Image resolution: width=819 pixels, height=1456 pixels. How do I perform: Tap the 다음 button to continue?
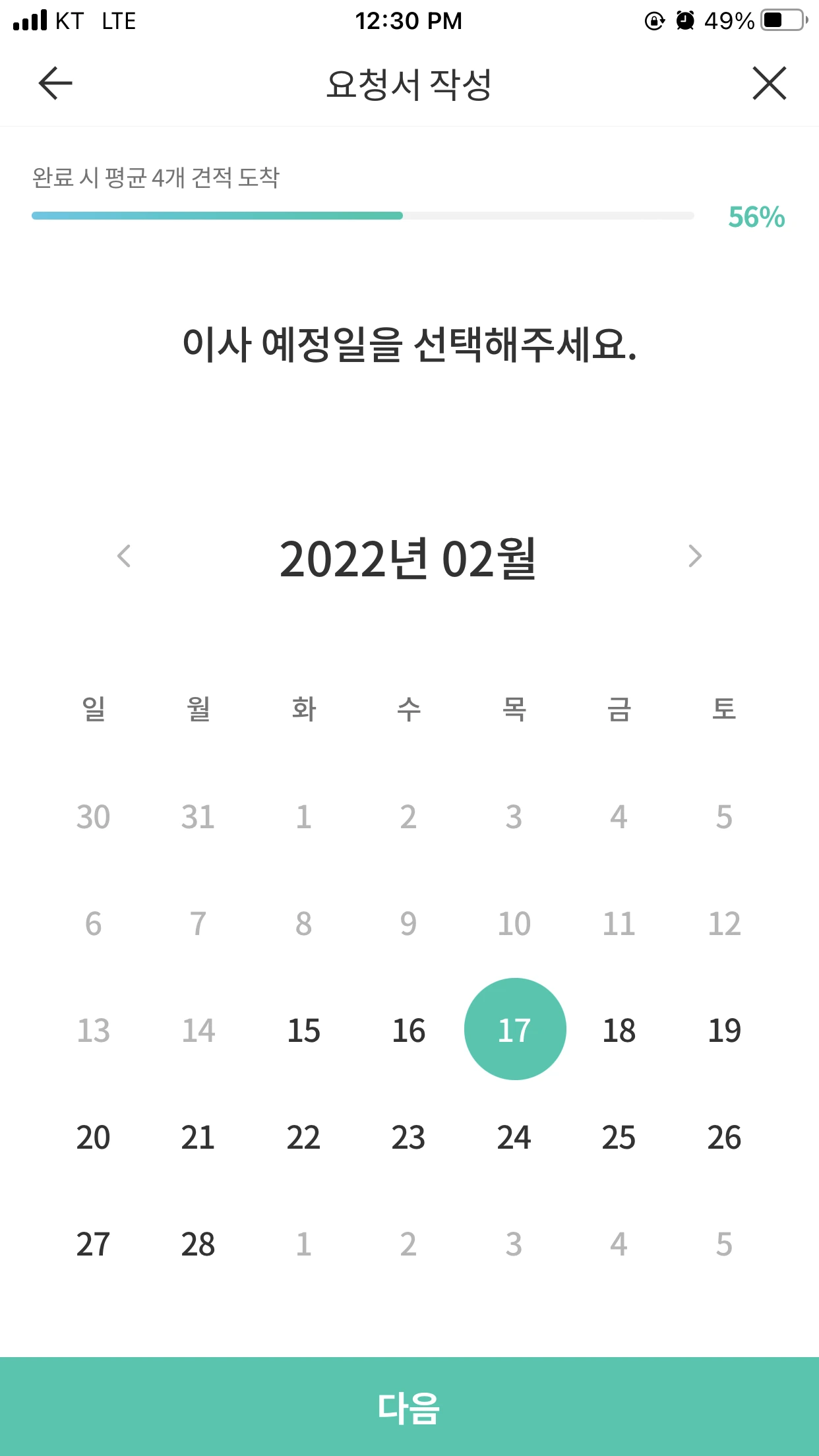[x=409, y=1407]
